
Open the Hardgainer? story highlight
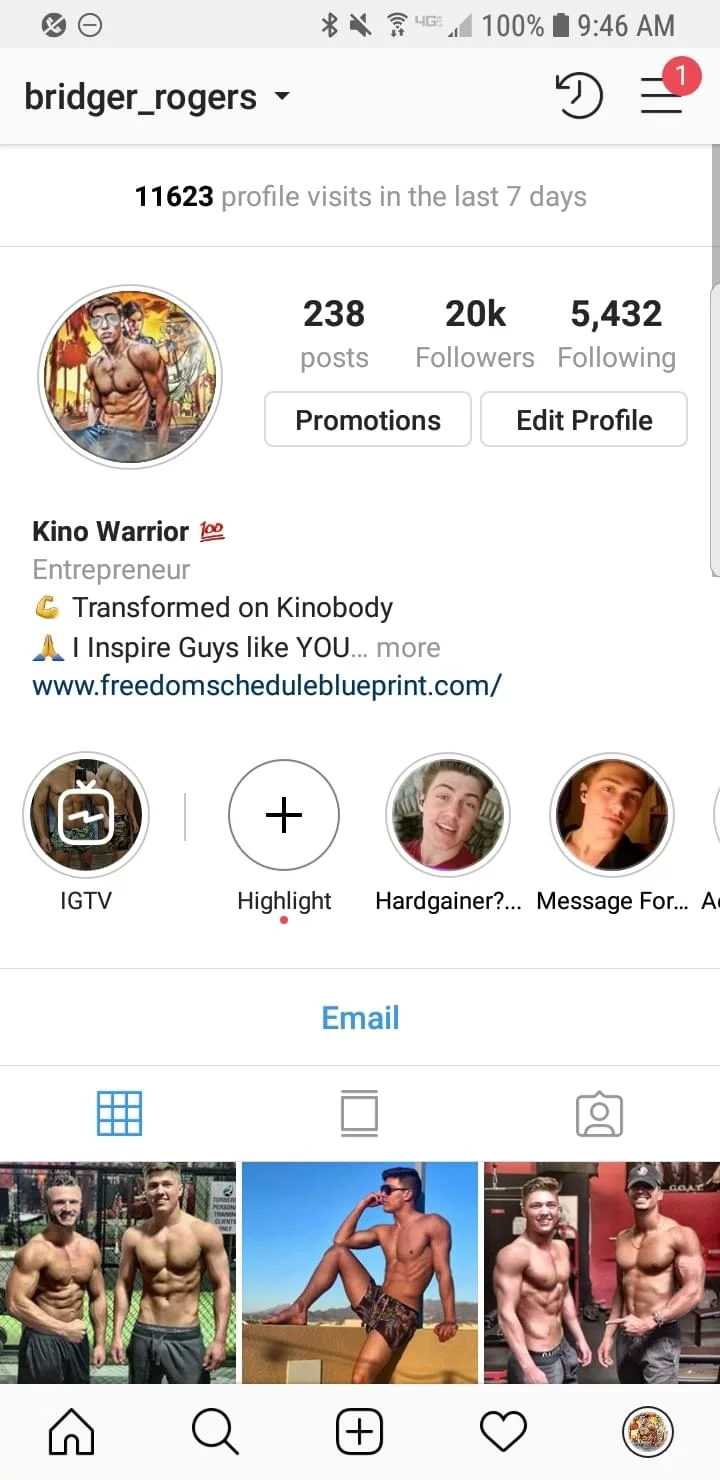pos(448,816)
